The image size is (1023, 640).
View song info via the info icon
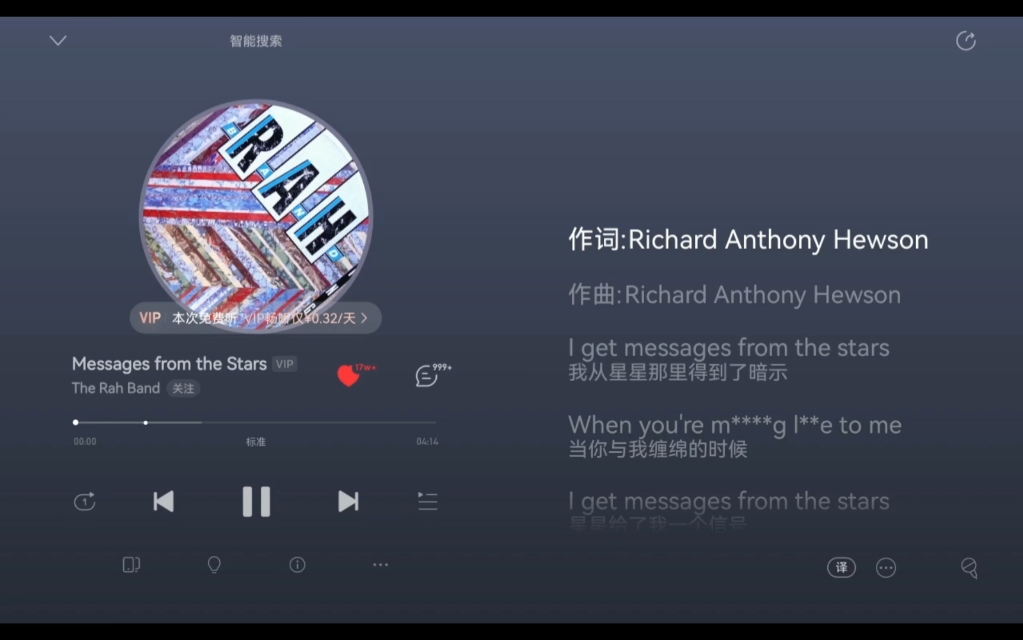pyautogui.click(x=297, y=565)
